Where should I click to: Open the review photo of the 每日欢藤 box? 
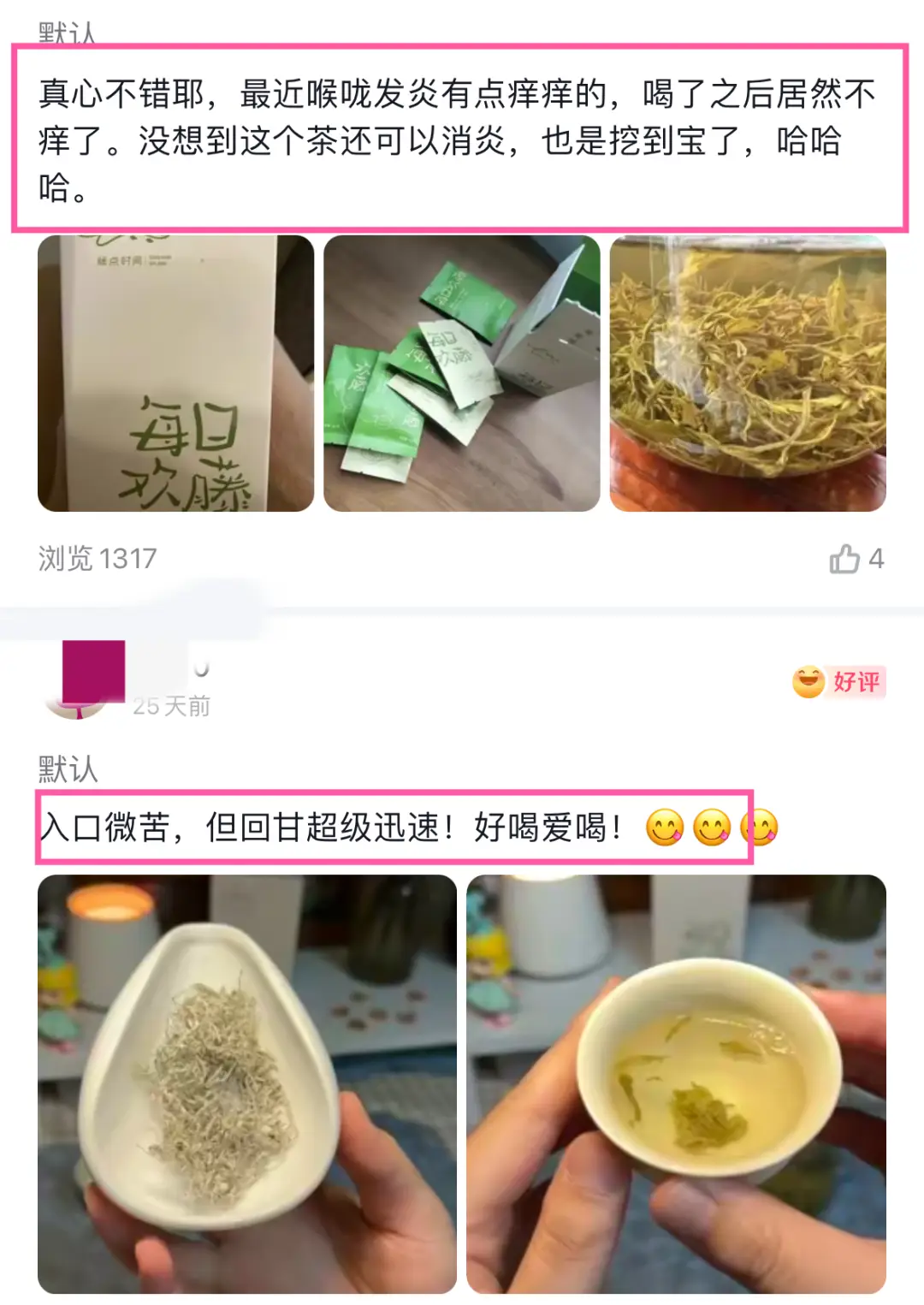tap(175, 374)
